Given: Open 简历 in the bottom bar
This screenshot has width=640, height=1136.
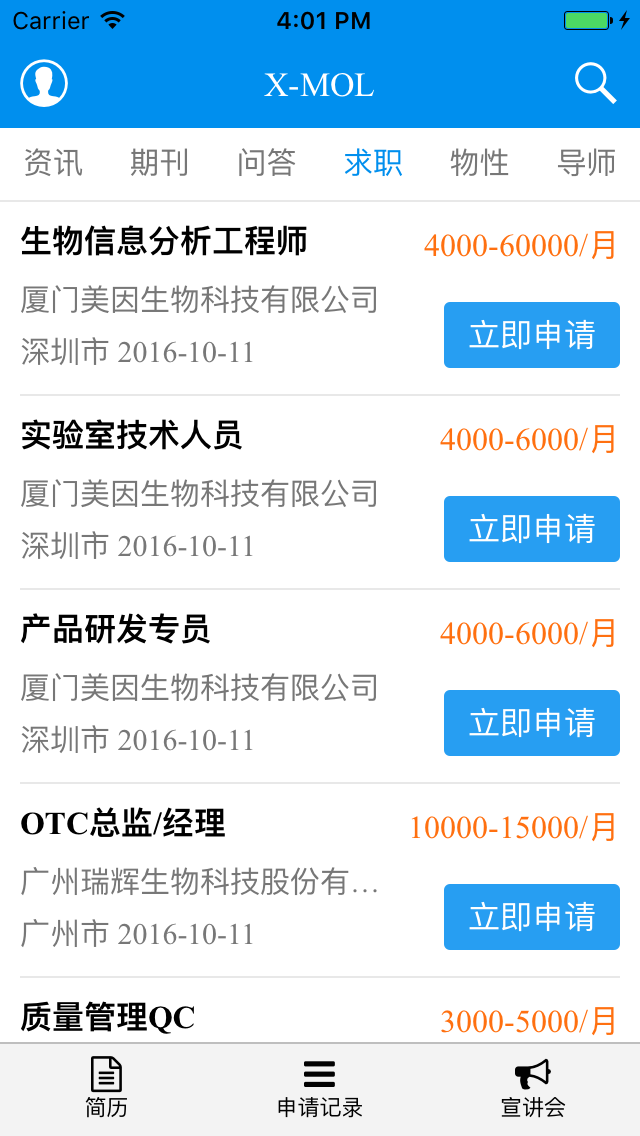Looking at the screenshot, I should click(x=106, y=1088).
